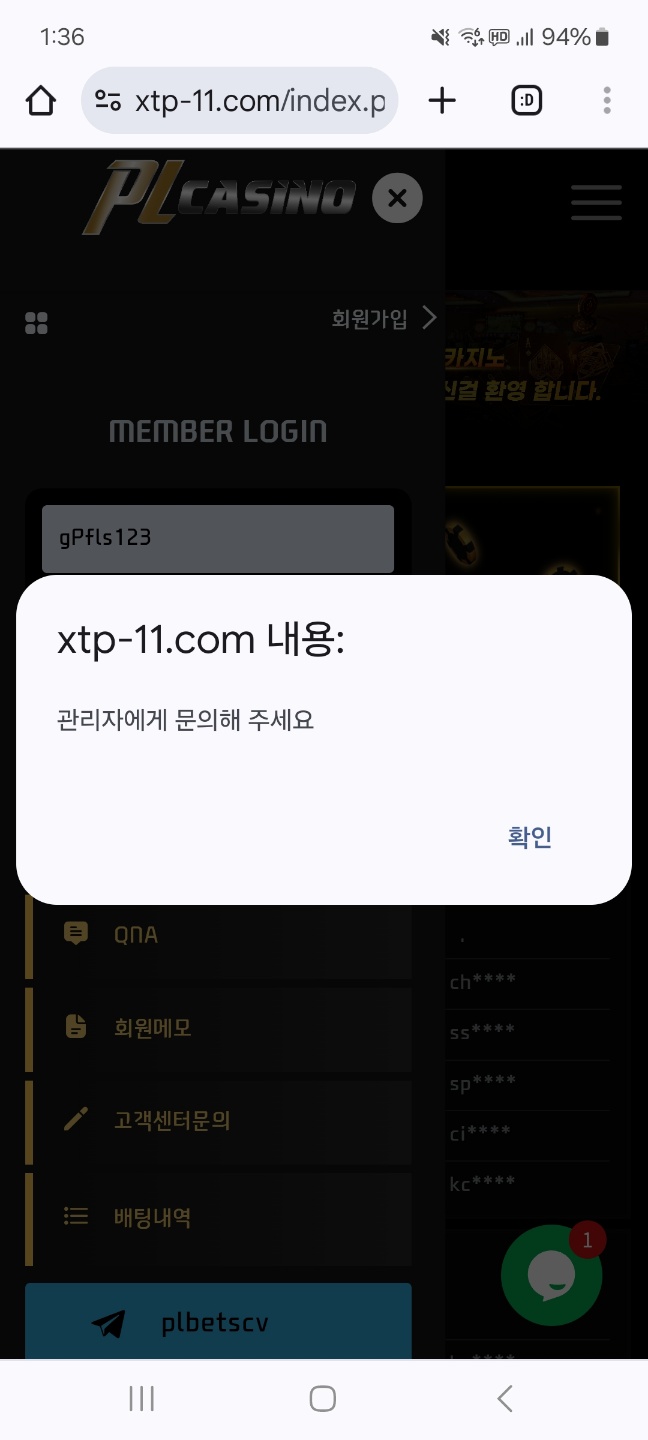
Task: Show recent apps
Action: coord(142,1398)
